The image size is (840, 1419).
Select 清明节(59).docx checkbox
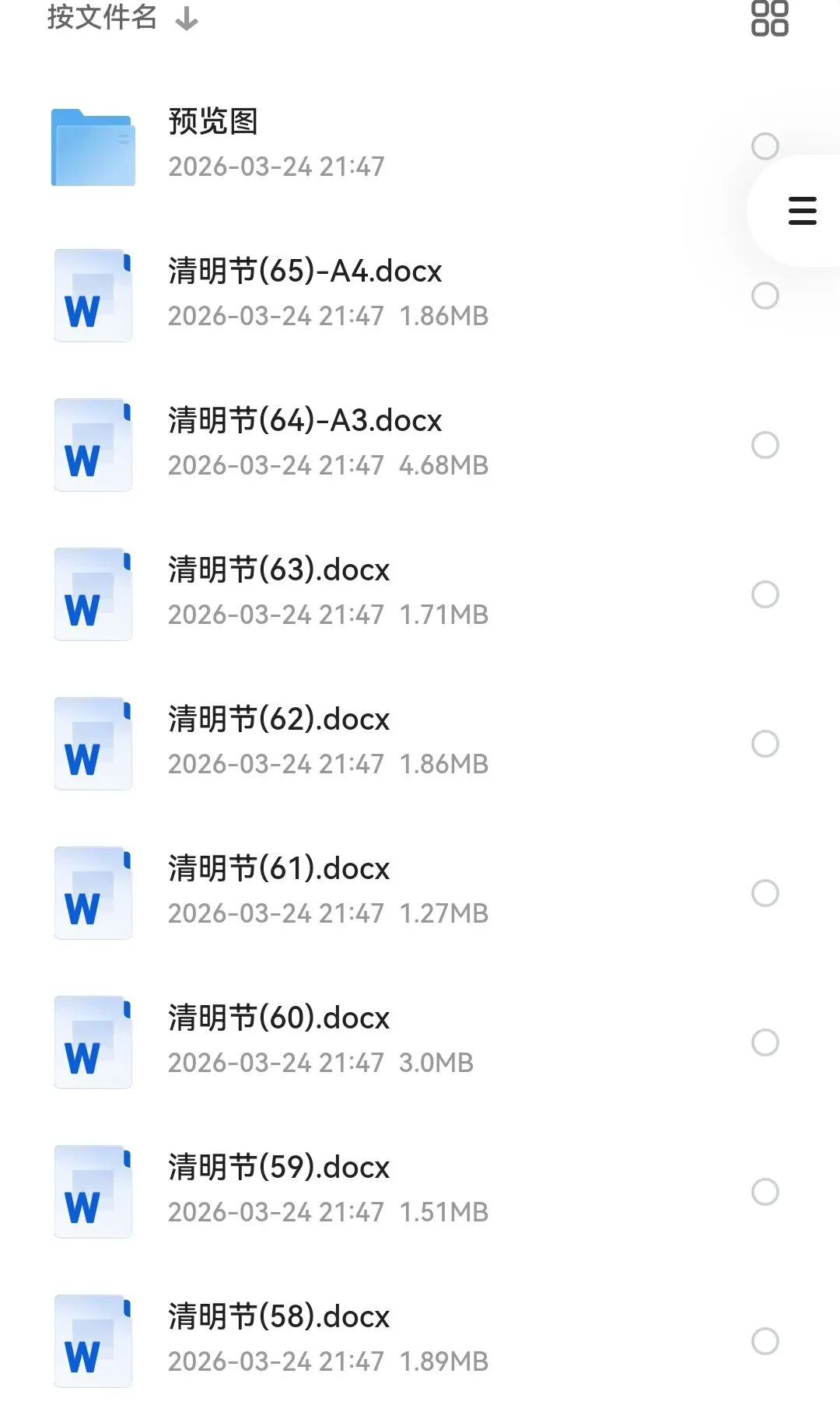(x=765, y=1192)
